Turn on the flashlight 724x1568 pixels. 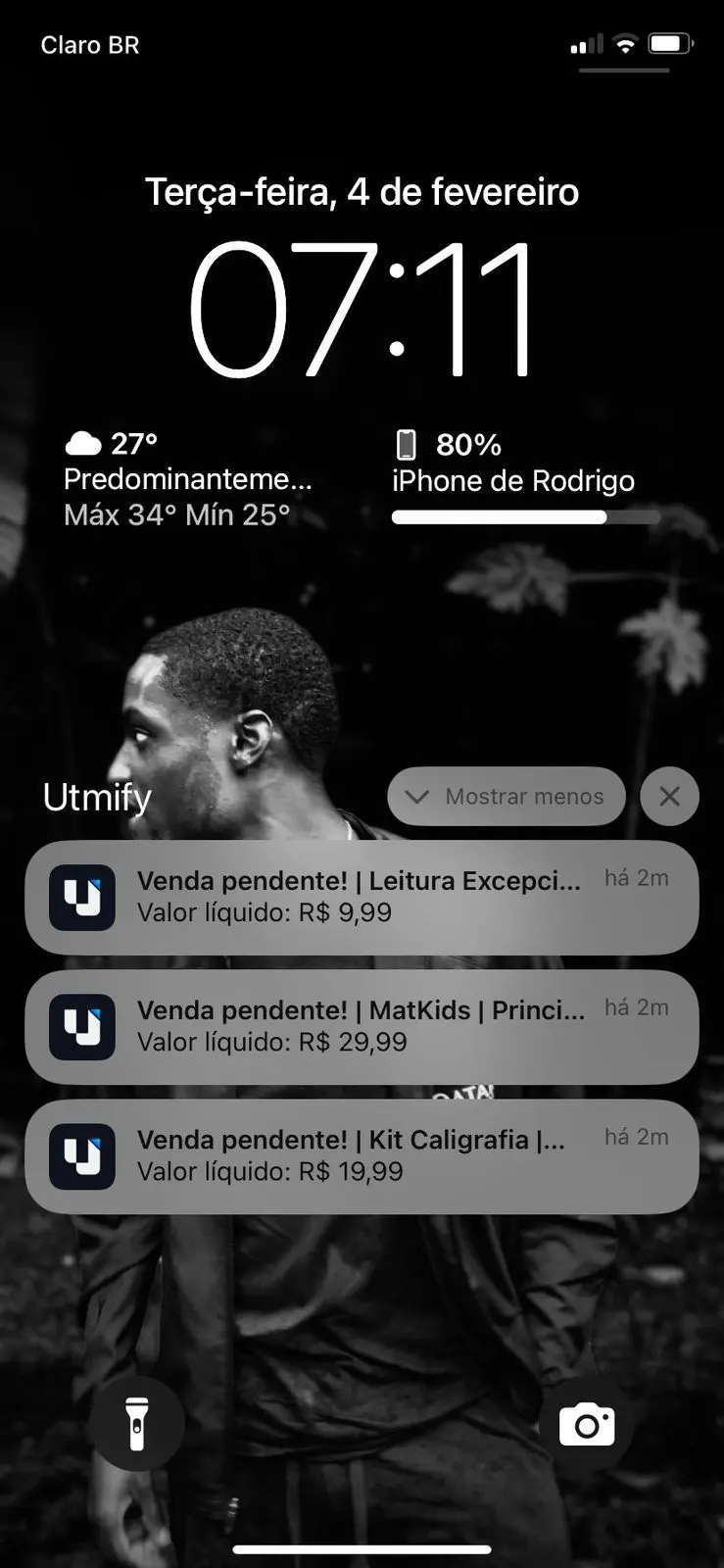pyautogui.click(x=136, y=1423)
